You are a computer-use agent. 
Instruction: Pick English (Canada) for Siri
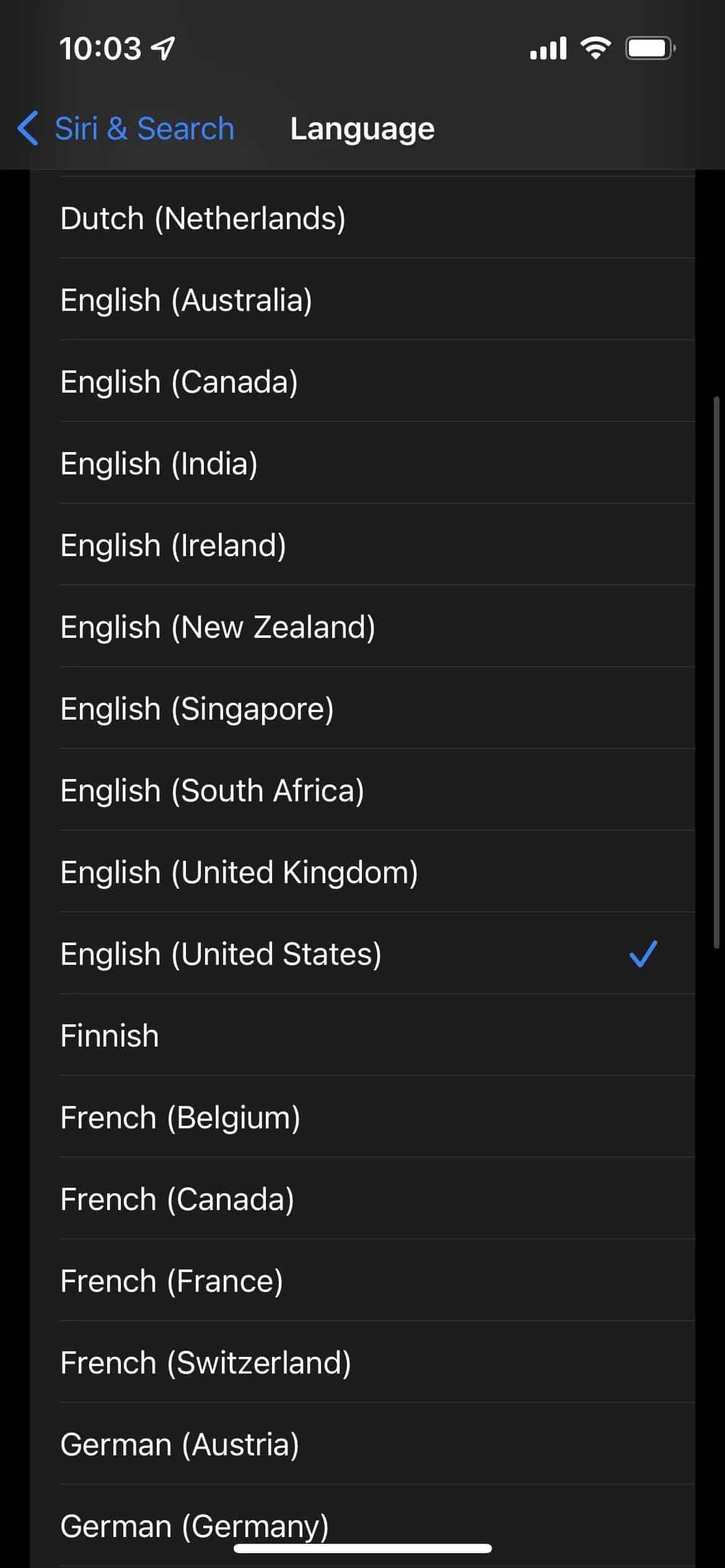[x=362, y=381]
